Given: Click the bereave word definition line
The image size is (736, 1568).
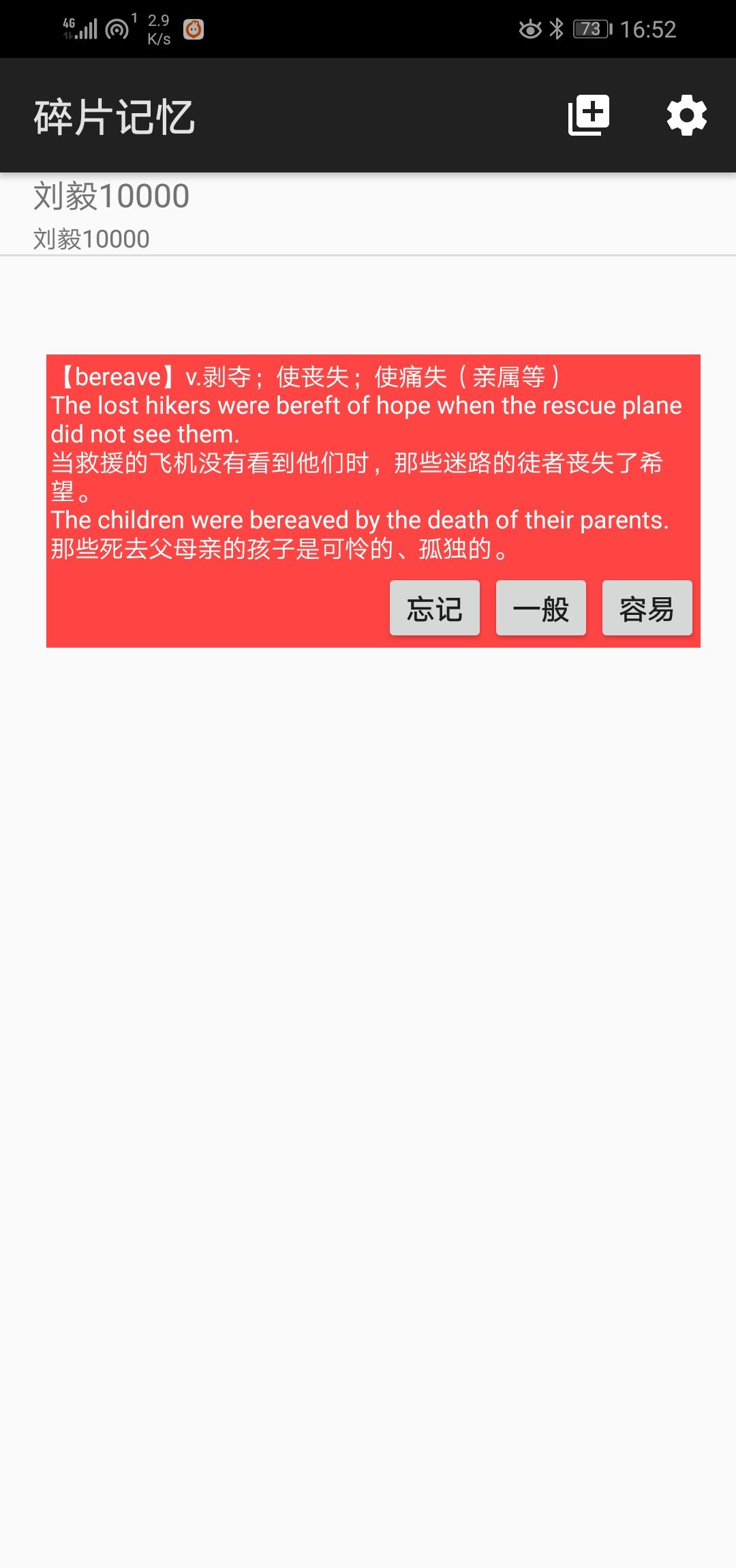Looking at the screenshot, I should (307, 376).
